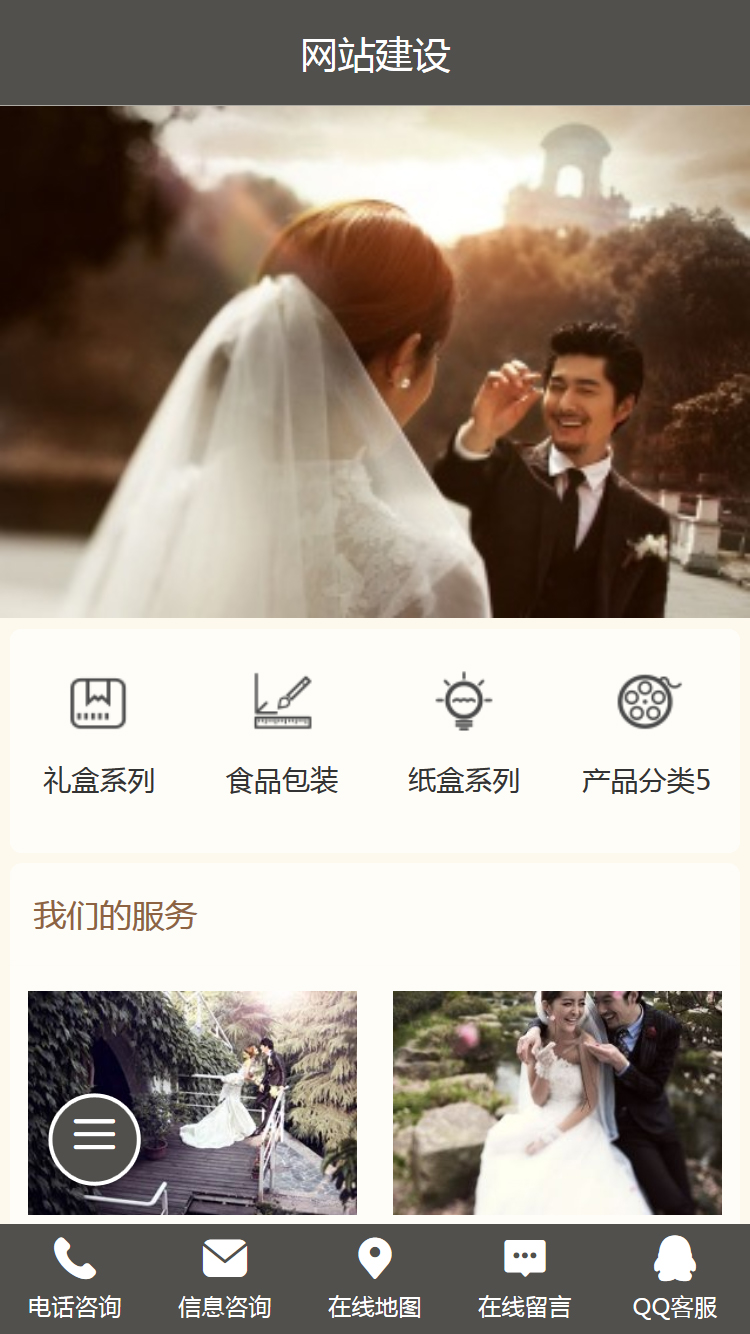Select the 纸盒系列 category
Image resolution: width=750 pixels, height=1334 pixels.
click(464, 734)
